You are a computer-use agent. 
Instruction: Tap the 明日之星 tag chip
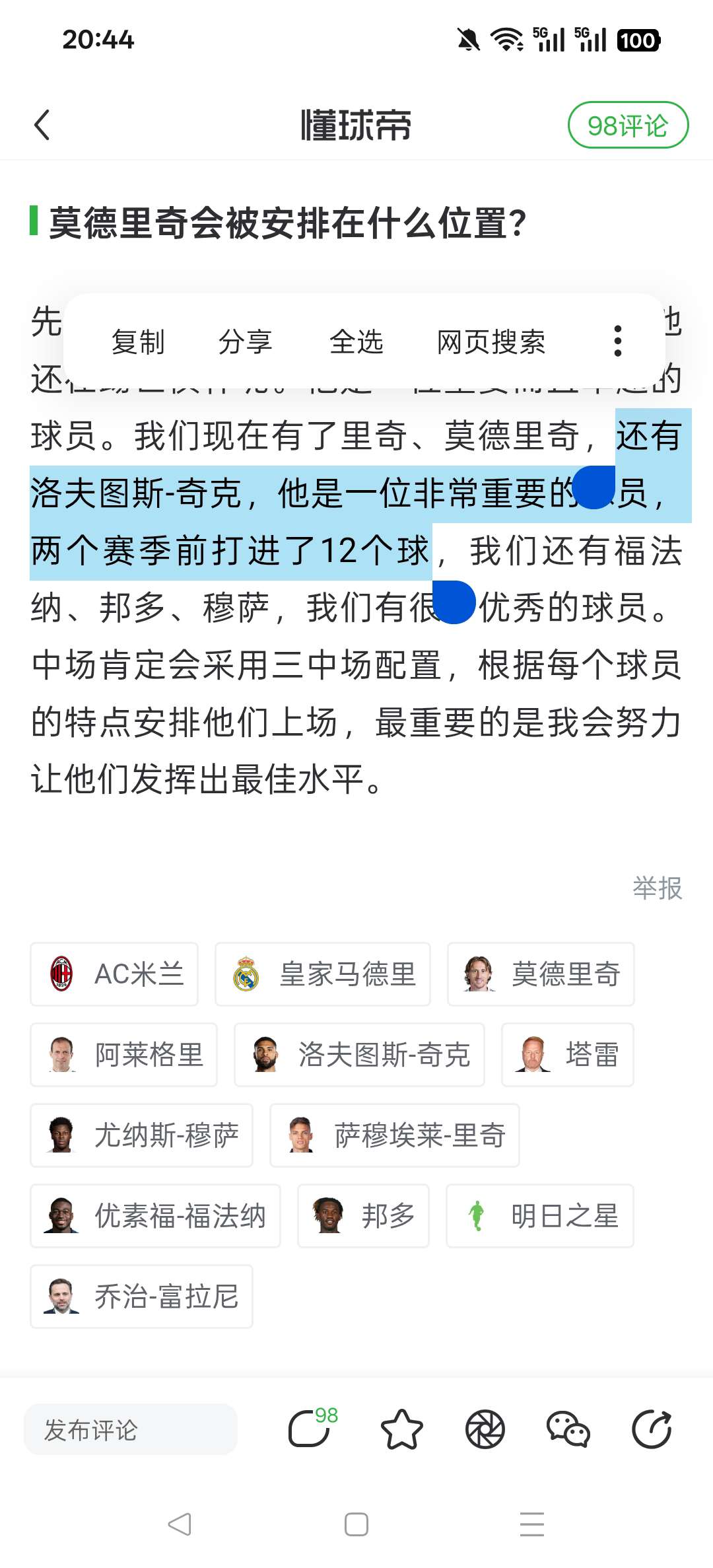pos(539,1216)
